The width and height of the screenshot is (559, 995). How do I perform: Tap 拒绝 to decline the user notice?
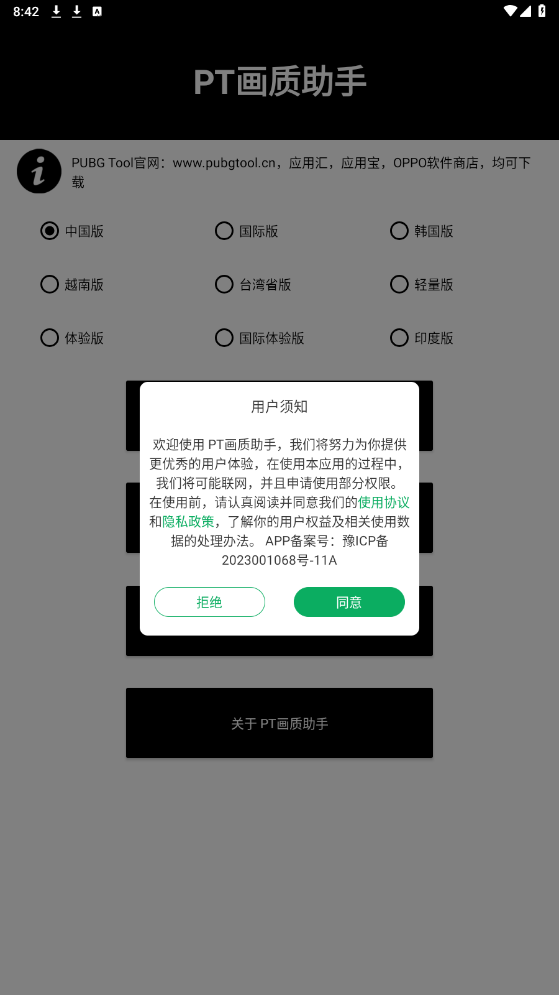tap(209, 602)
